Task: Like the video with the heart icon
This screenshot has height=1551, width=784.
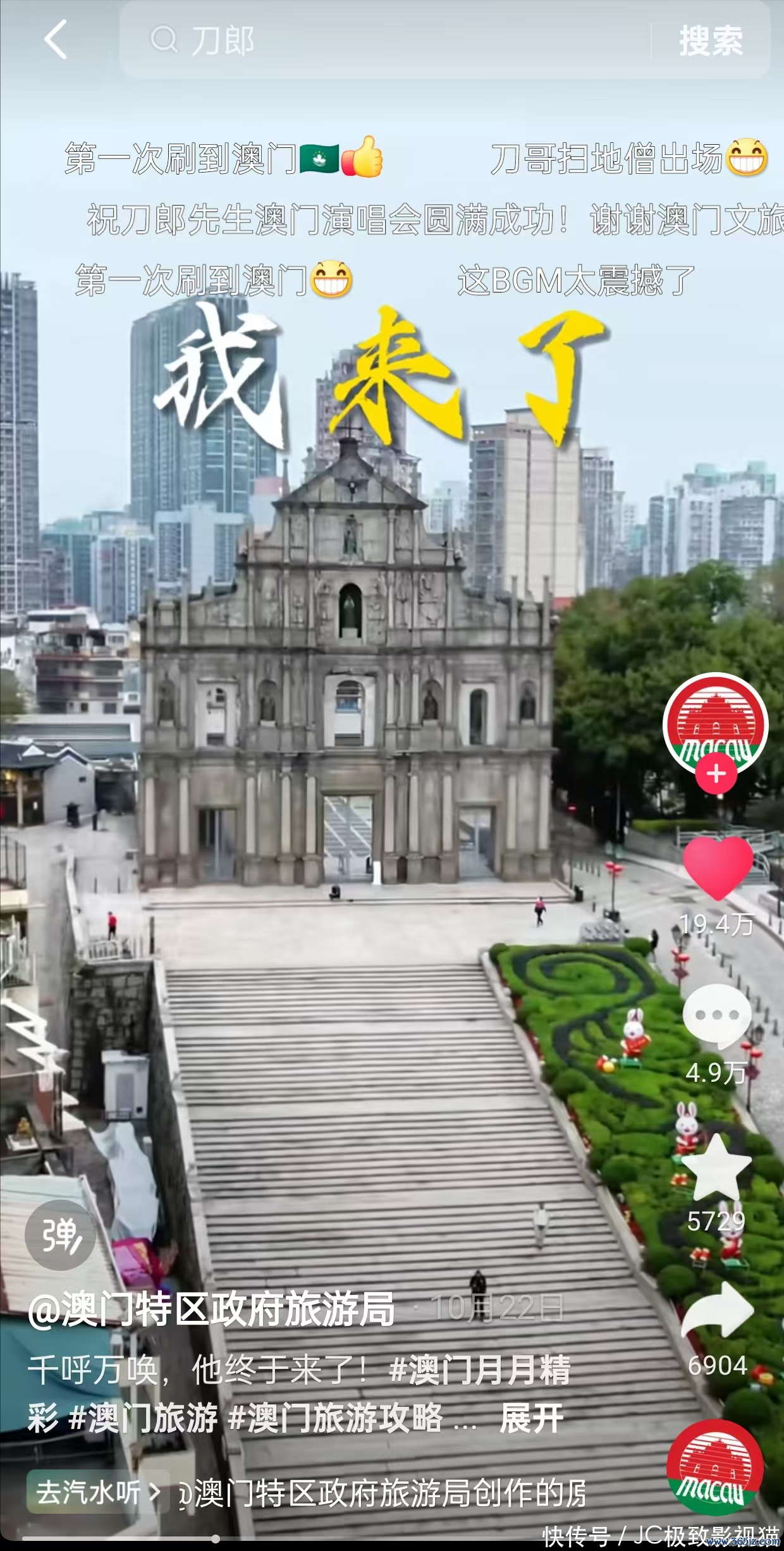Action: coord(717,867)
